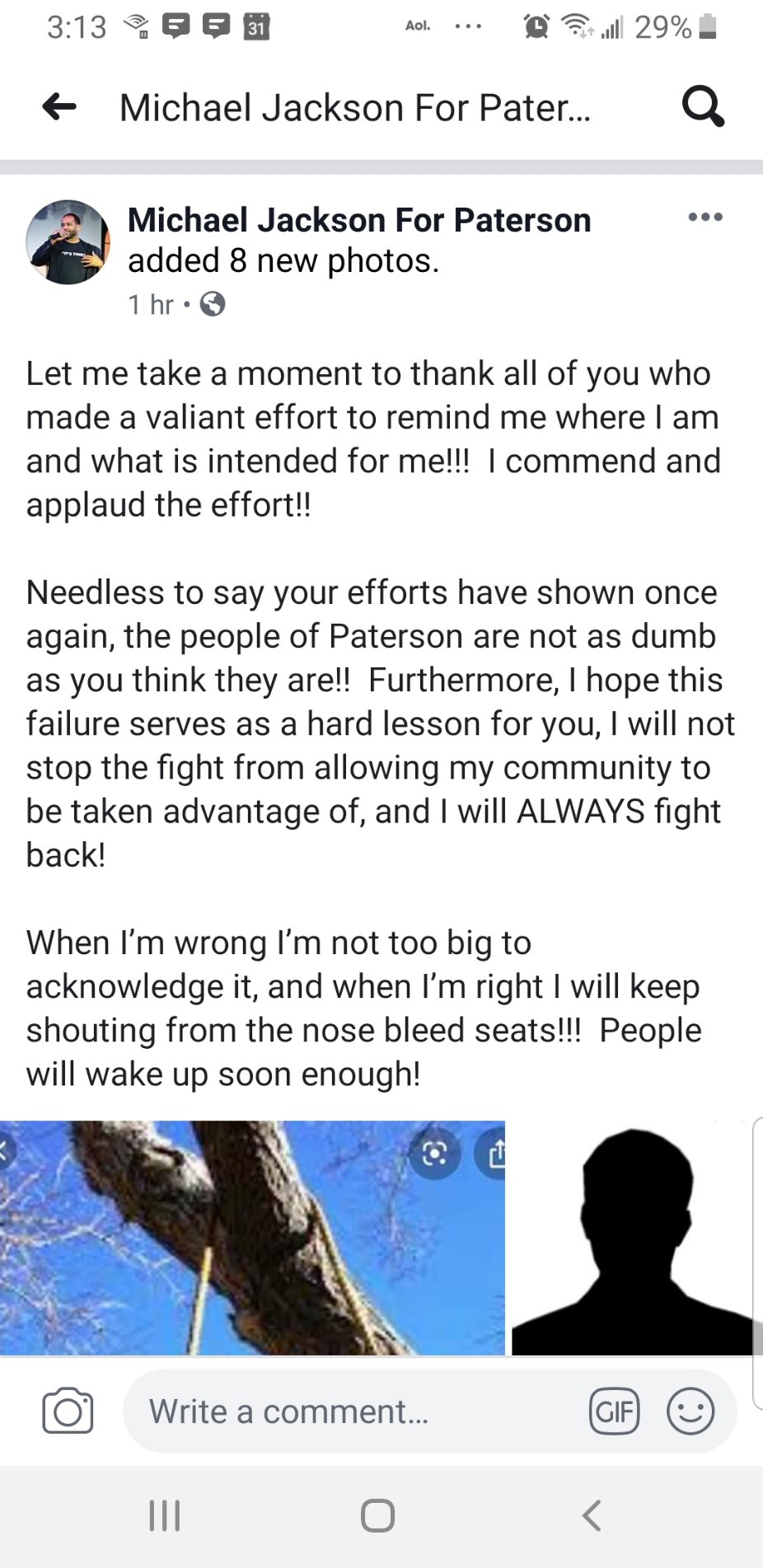Go to the home screen

coord(378,1515)
